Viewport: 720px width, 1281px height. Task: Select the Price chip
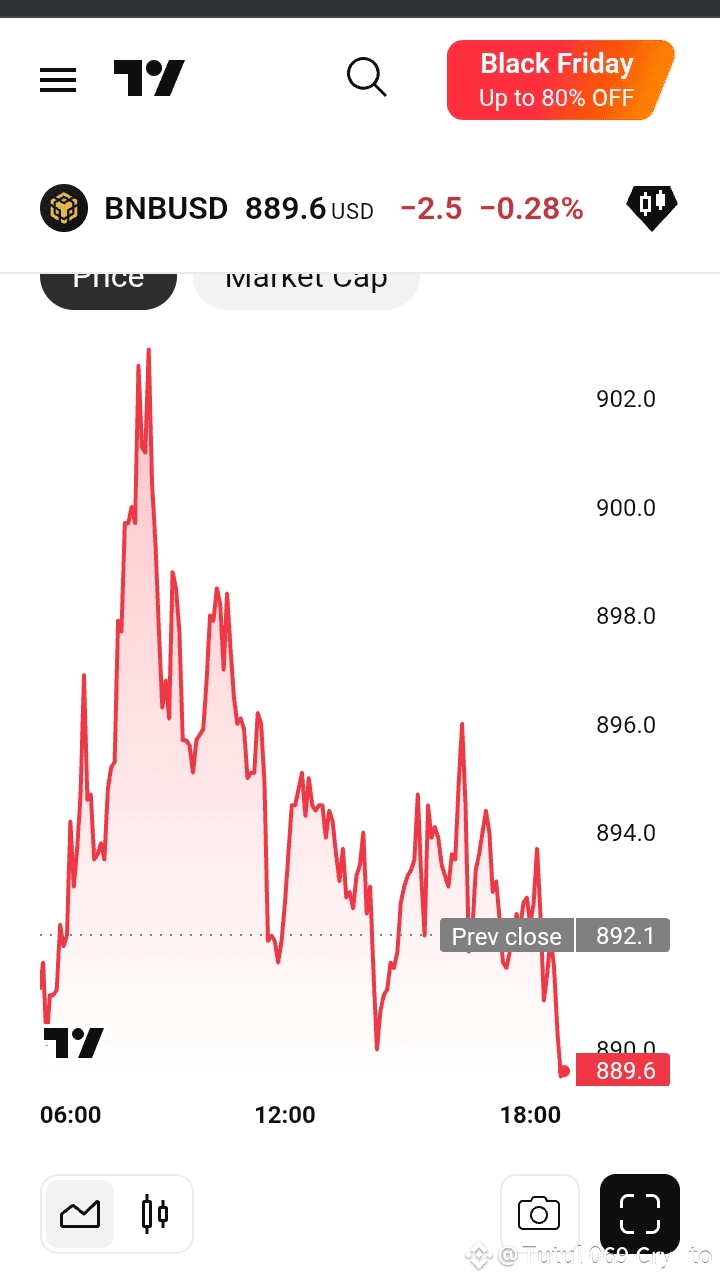[108, 285]
